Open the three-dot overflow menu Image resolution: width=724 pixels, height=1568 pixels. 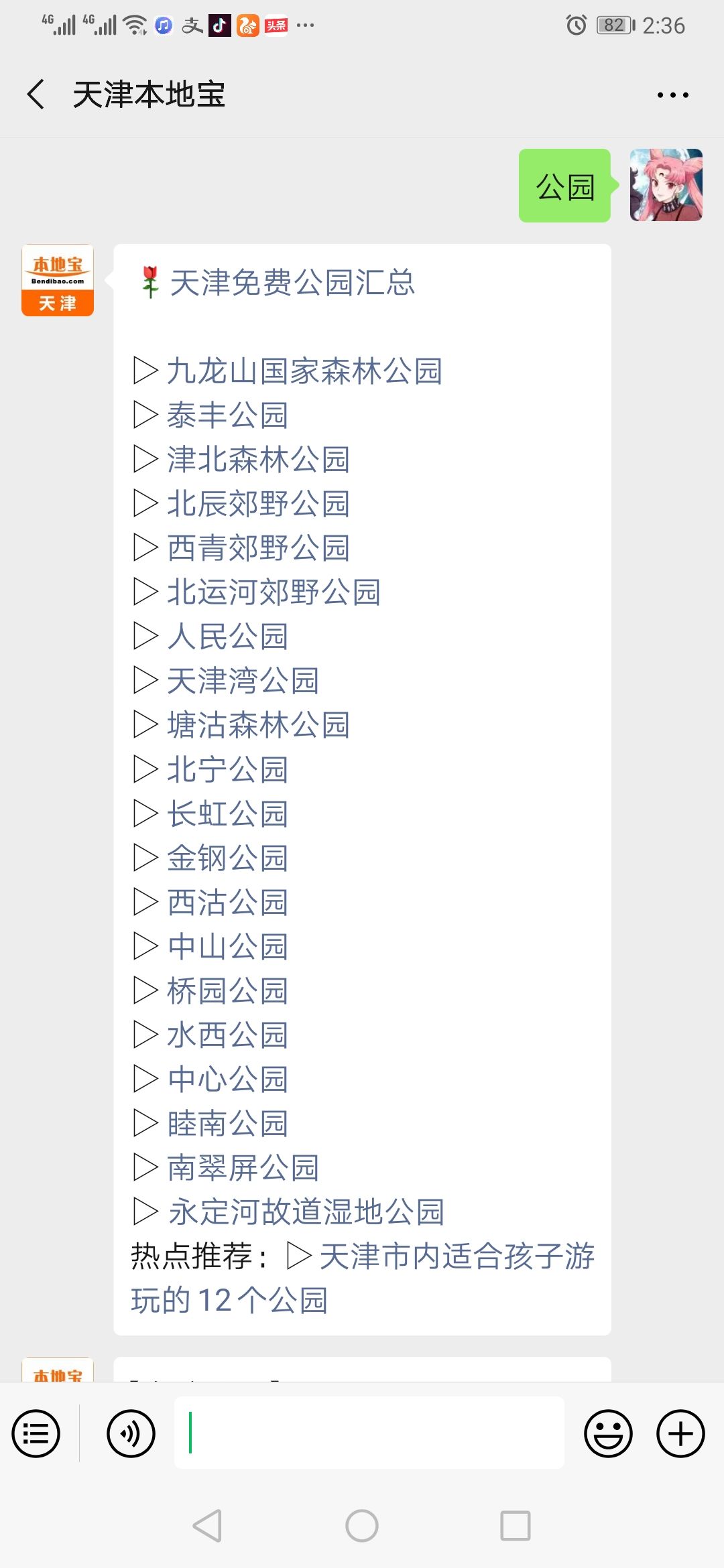pos(672,95)
